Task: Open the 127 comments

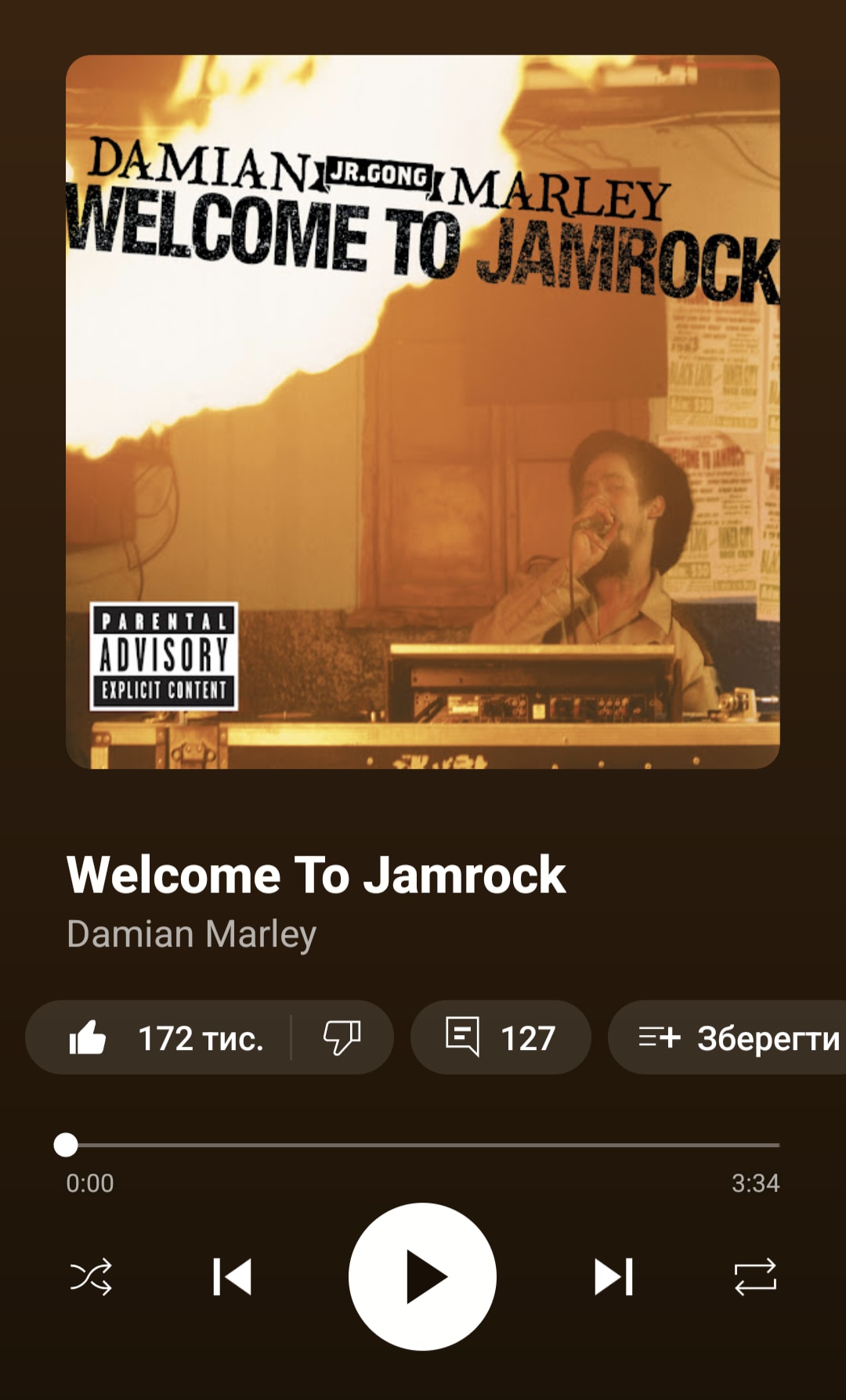Action: tap(501, 1038)
